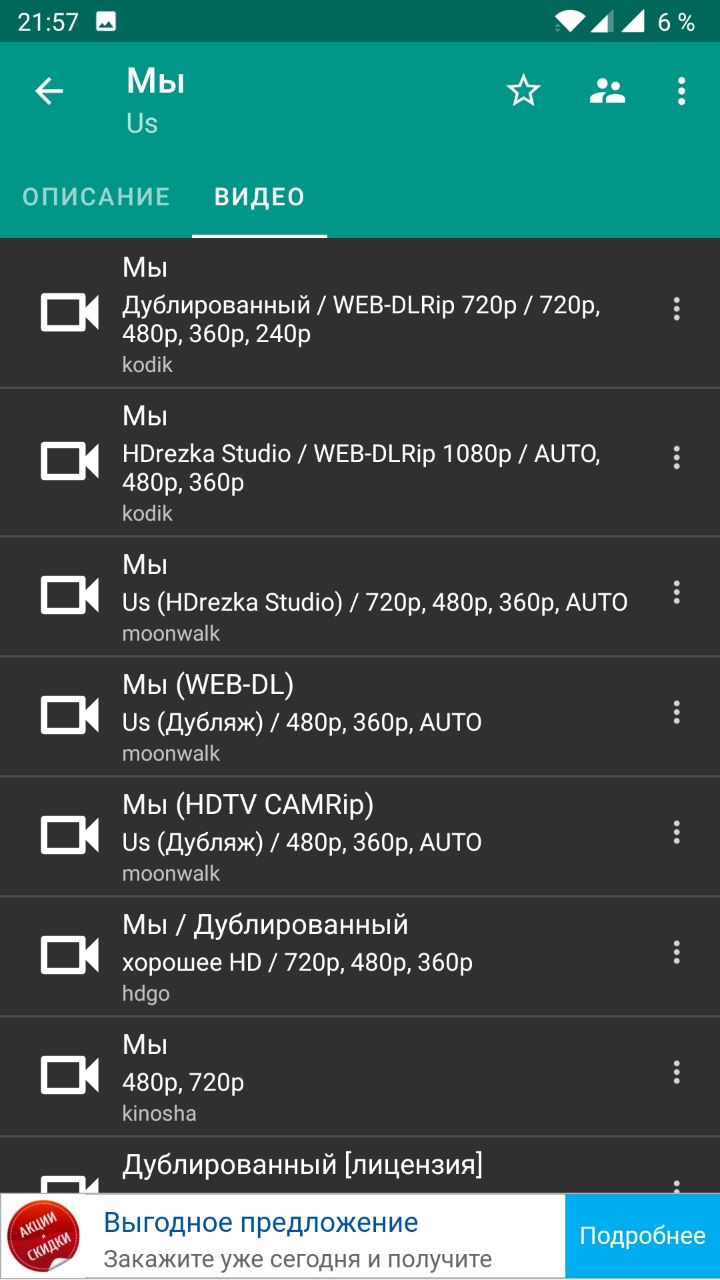
Task: Show options for the hdgo video
Action: 677,952
